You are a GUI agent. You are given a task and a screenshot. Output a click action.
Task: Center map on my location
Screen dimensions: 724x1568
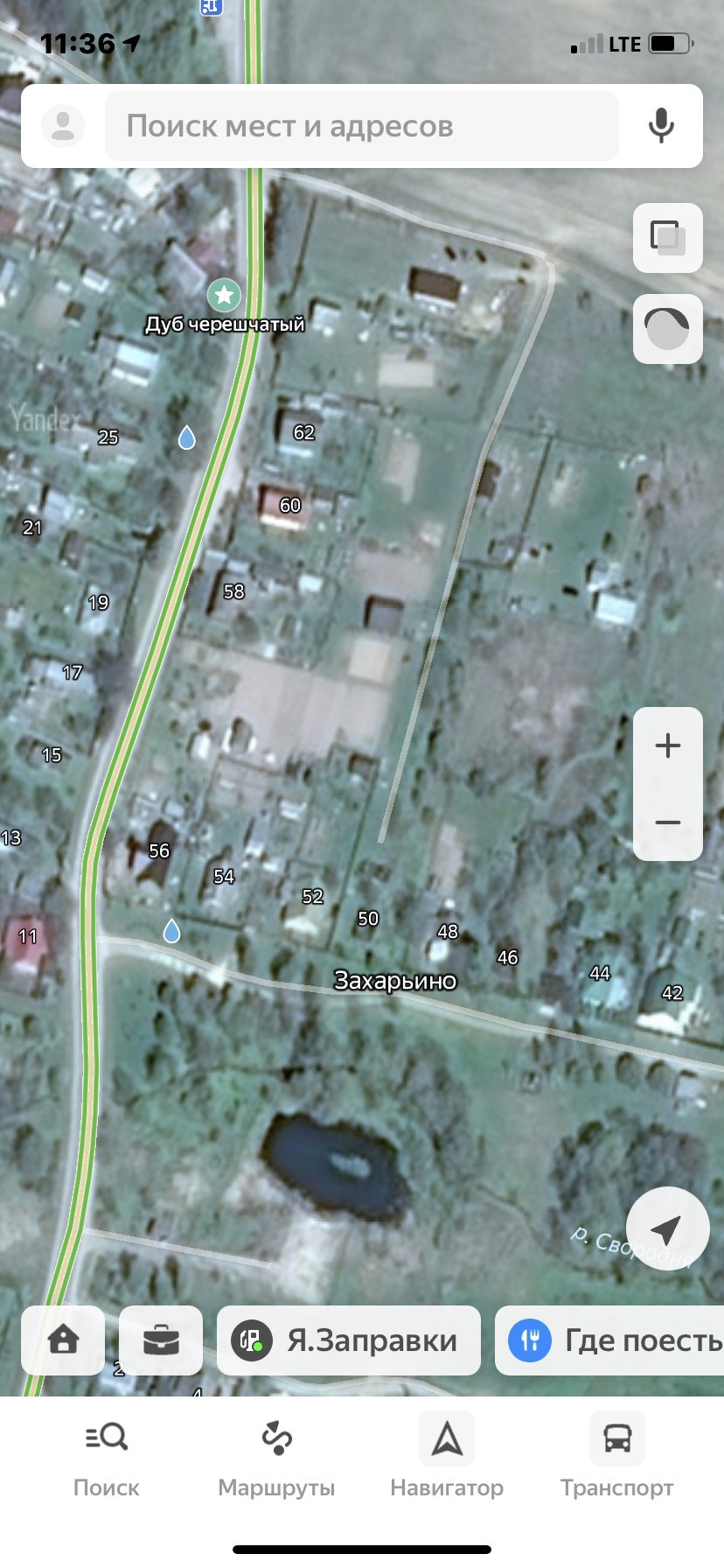668,1228
